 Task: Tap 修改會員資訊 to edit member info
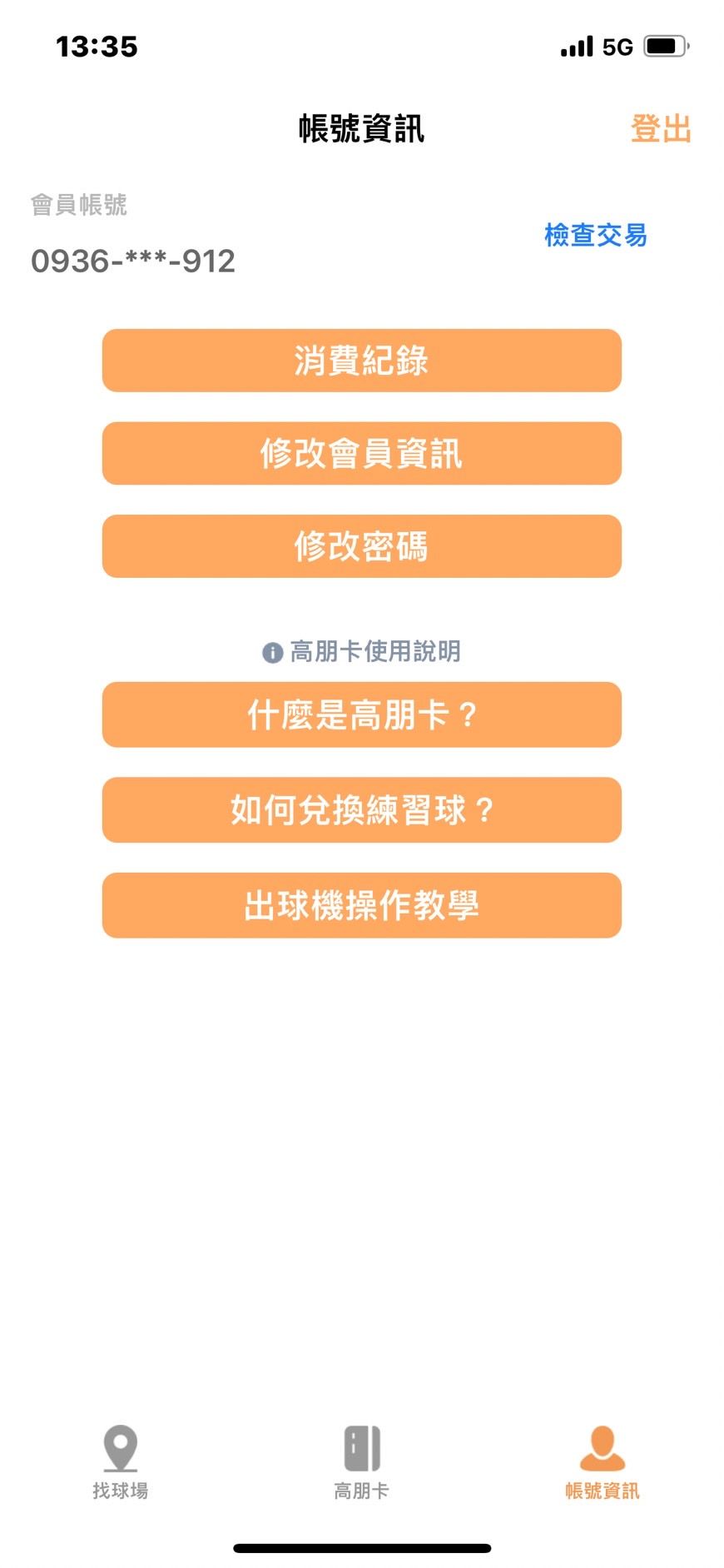coord(361,454)
